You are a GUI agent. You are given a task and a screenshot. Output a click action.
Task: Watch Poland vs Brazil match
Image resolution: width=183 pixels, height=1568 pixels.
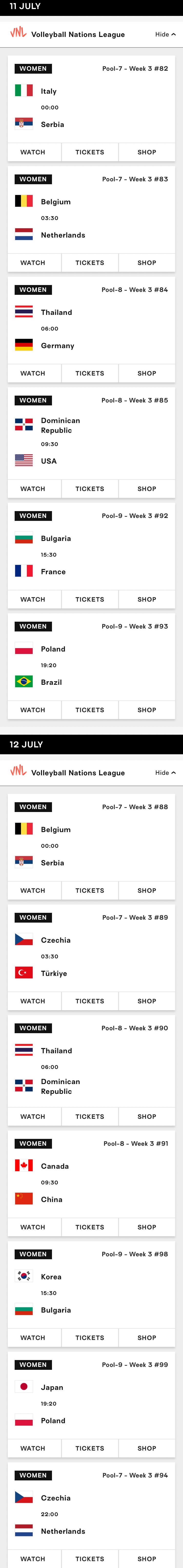(x=33, y=710)
